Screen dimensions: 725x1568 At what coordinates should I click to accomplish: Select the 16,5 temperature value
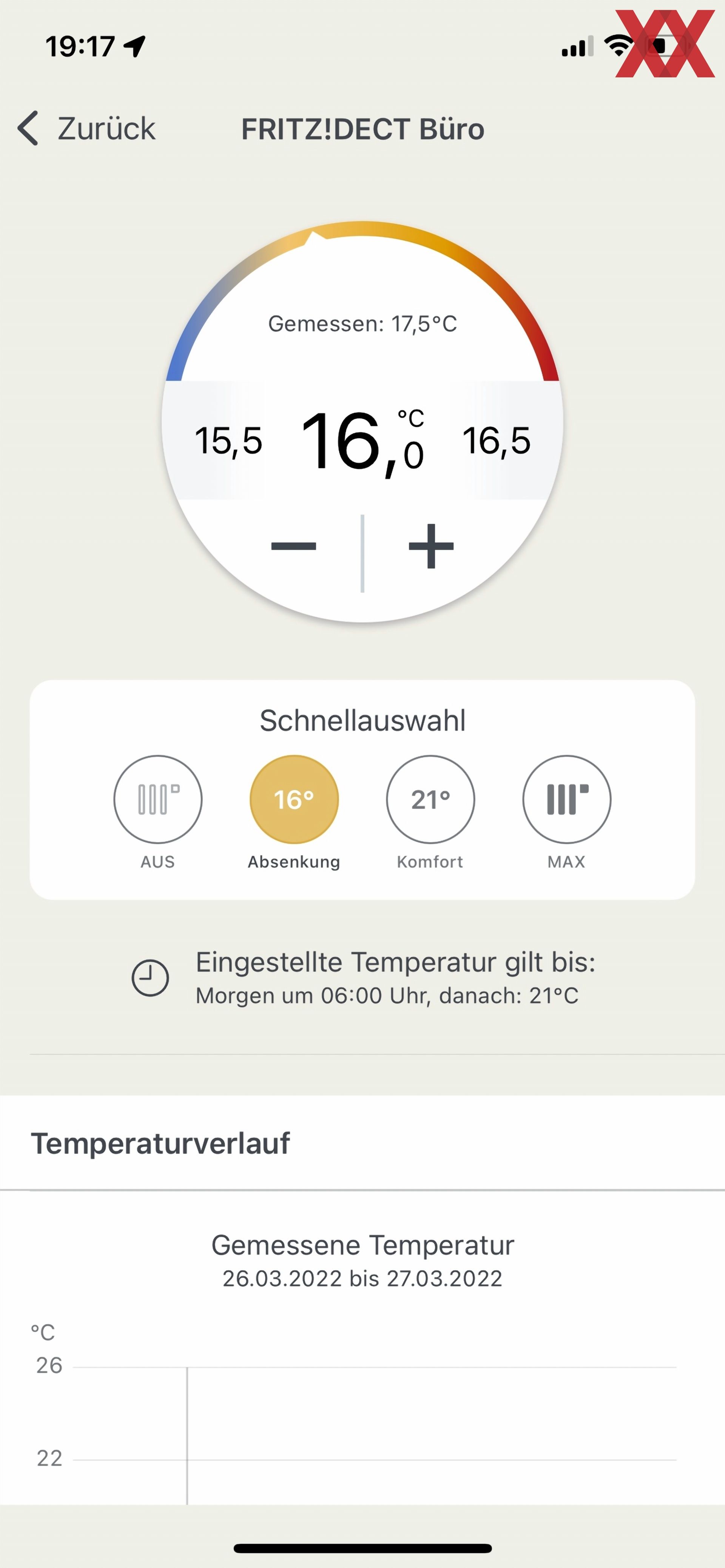tap(497, 441)
